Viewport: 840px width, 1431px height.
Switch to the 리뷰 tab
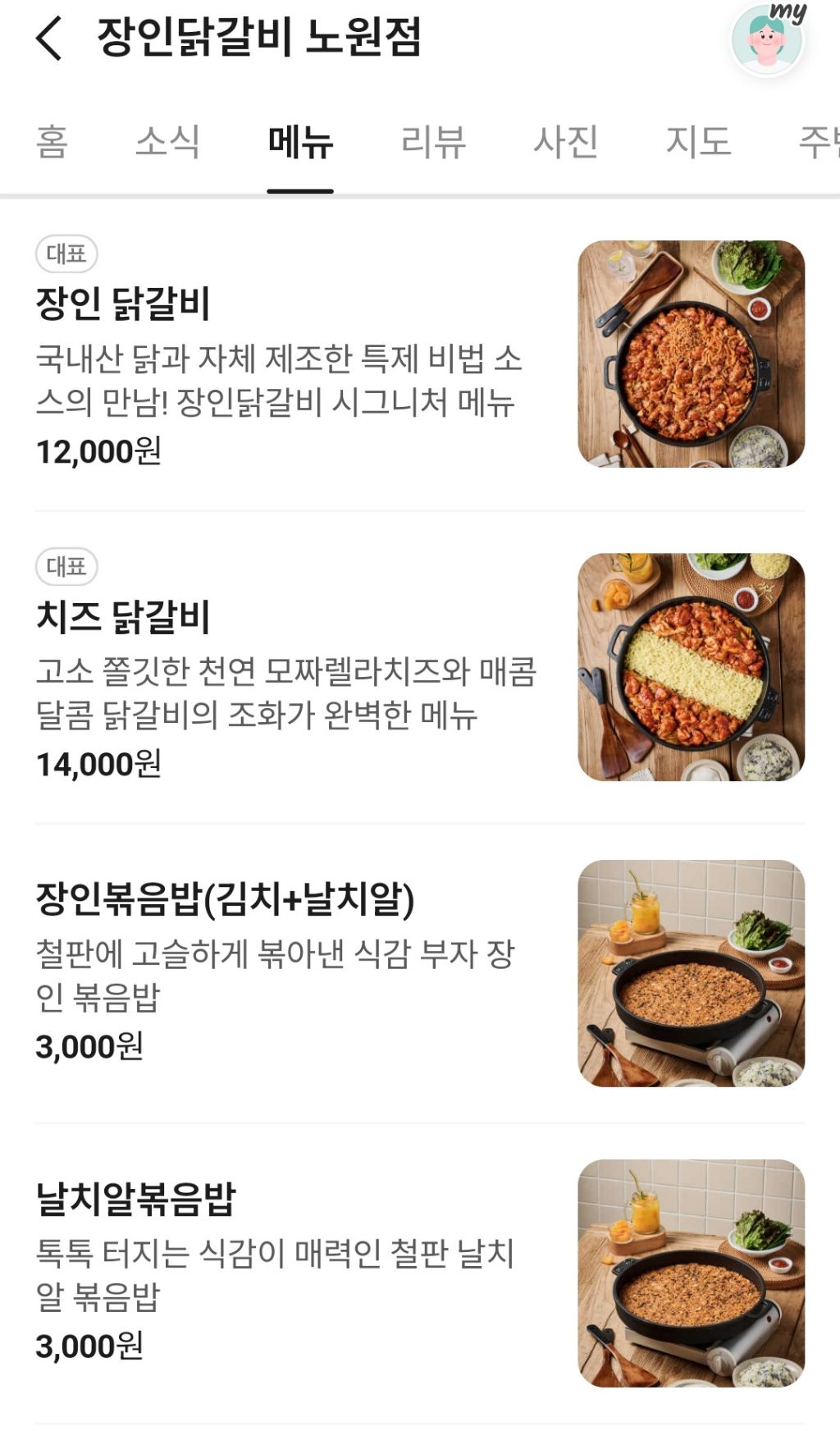point(433,141)
